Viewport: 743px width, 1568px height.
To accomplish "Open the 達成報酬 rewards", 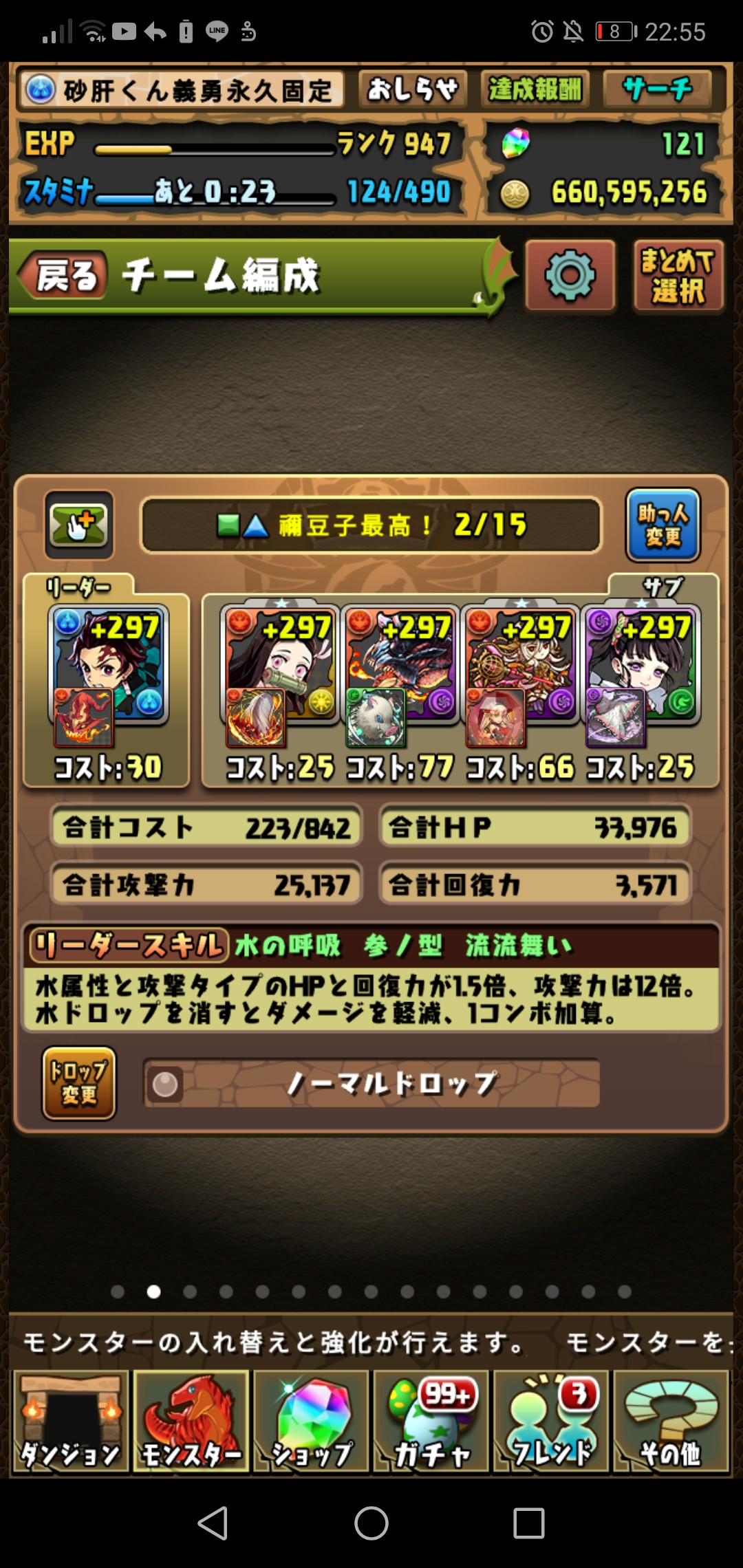I will (x=535, y=89).
